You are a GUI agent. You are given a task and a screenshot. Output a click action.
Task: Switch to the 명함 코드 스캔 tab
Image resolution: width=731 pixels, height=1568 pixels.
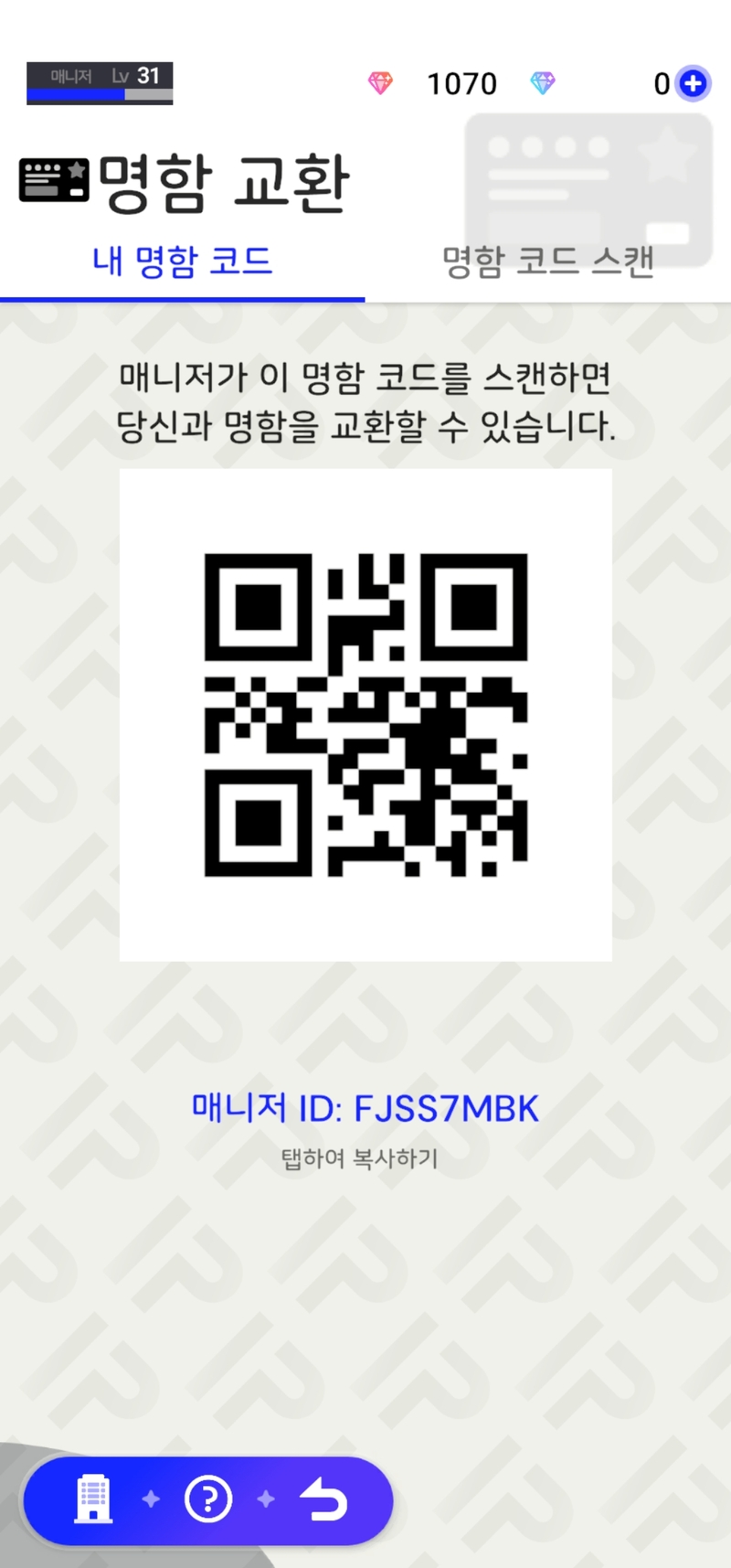(x=548, y=261)
